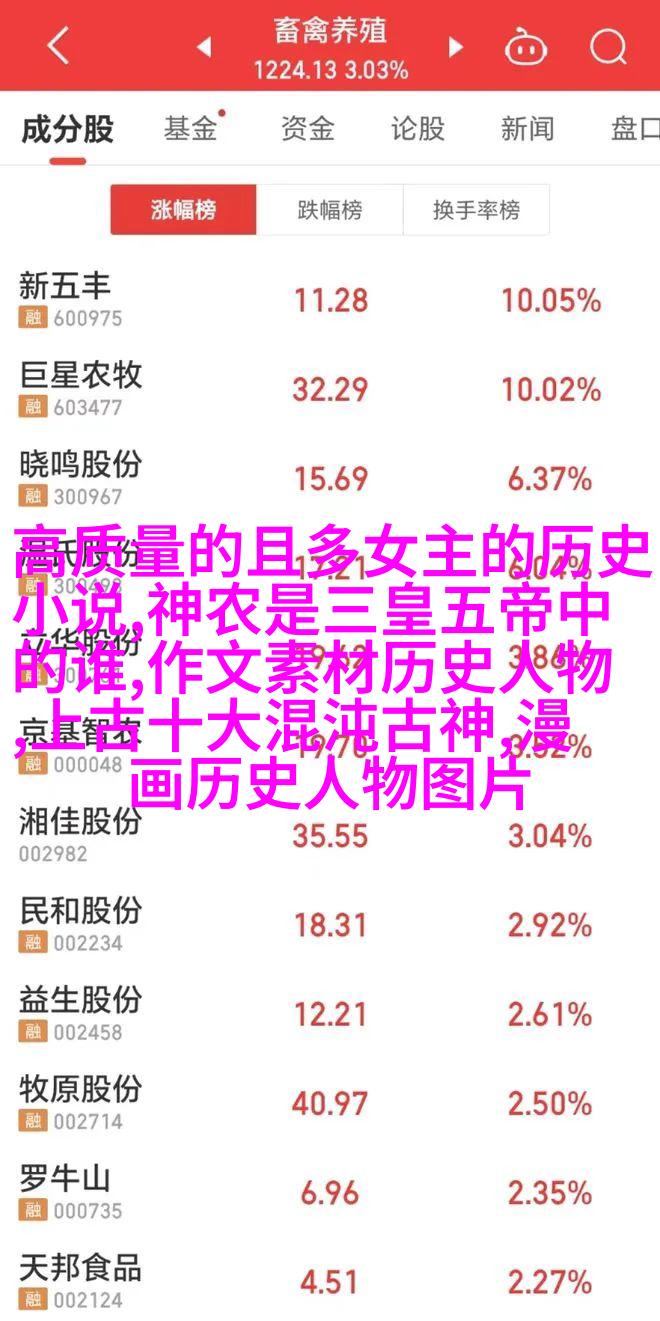Switch to the previous sector with left arrow
660x1321 pixels.
(x=203, y=46)
